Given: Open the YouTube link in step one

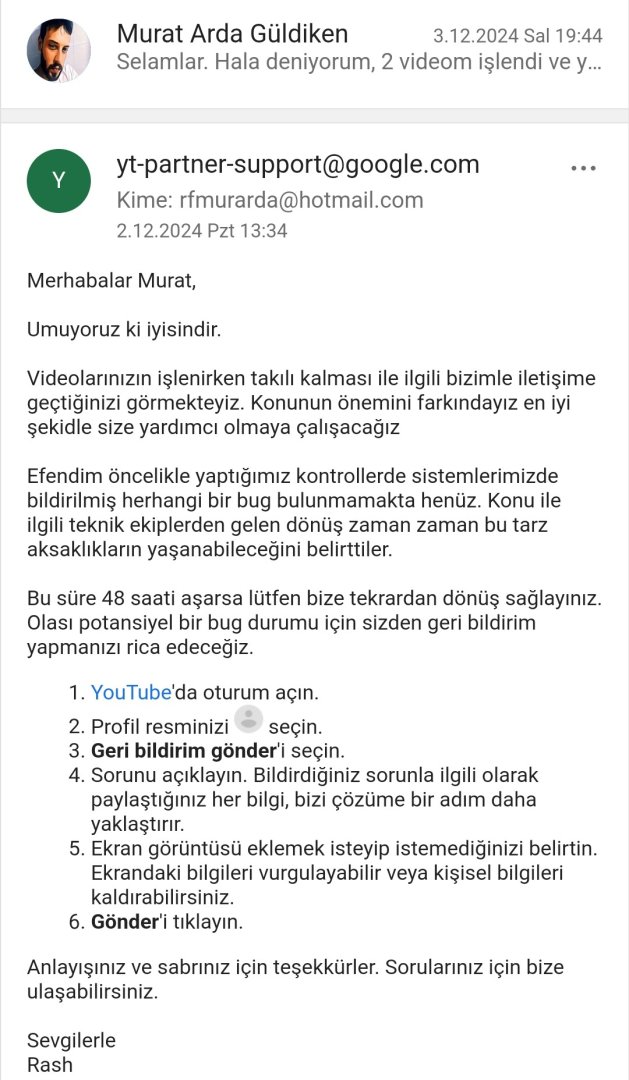Looking at the screenshot, I should (131, 692).
